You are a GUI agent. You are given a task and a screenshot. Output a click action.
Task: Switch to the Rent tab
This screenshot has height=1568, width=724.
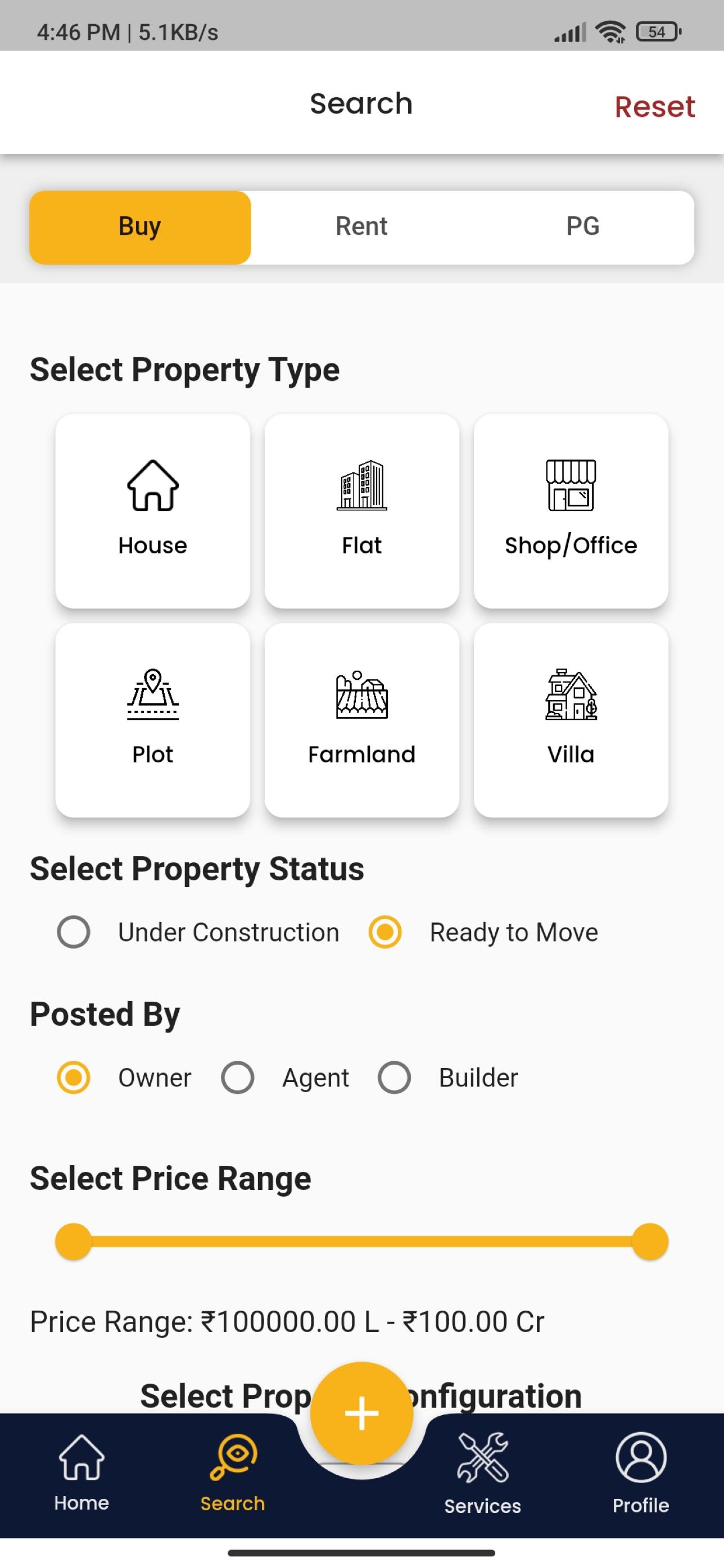pyautogui.click(x=361, y=226)
